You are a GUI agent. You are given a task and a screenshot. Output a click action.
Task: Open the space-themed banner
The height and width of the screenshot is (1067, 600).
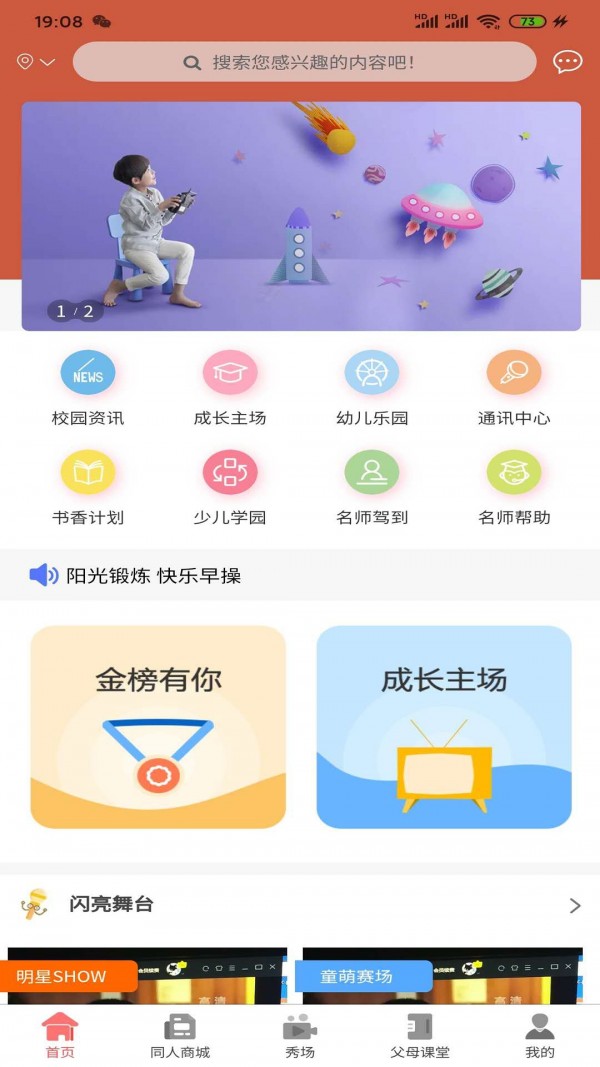tap(301, 215)
